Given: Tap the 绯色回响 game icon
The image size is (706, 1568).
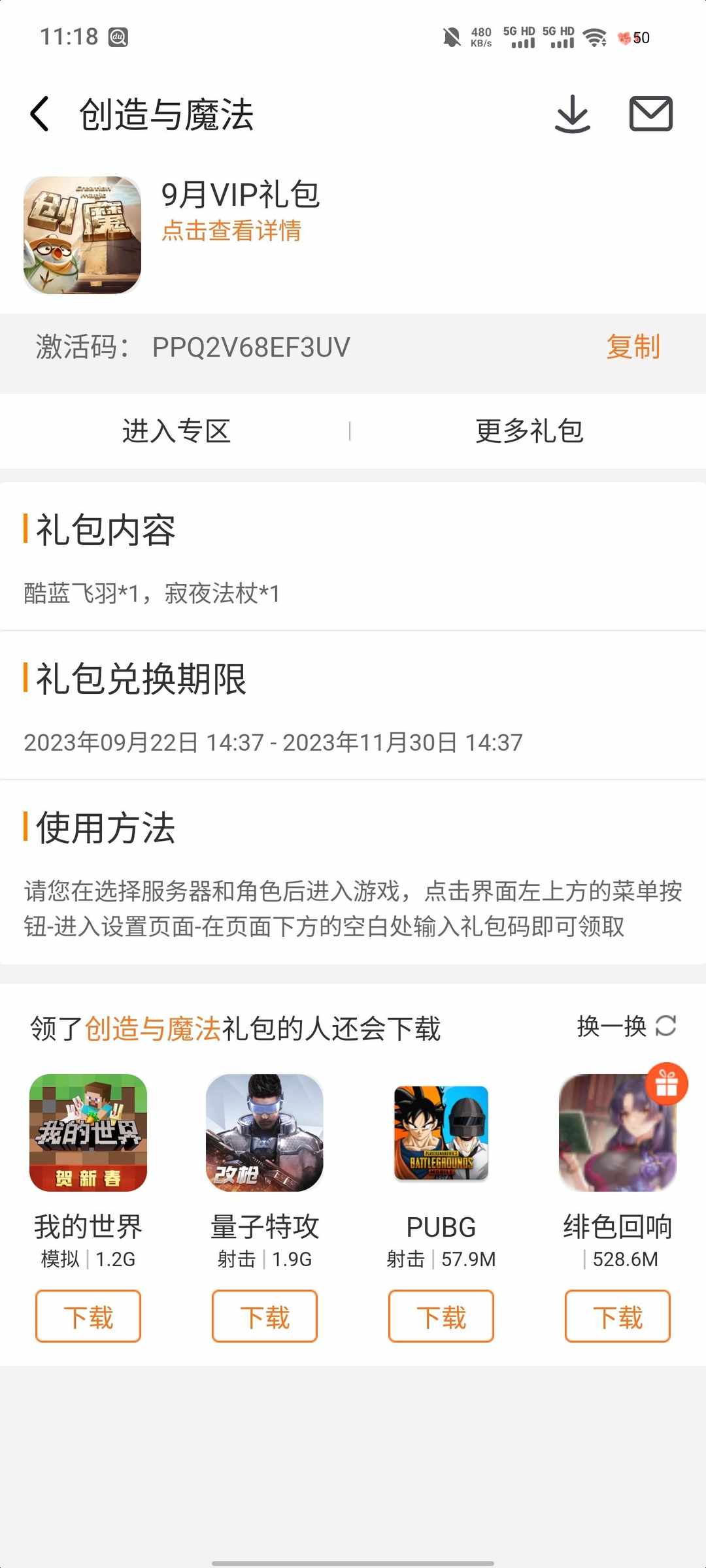Looking at the screenshot, I should click(x=617, y=1135).
